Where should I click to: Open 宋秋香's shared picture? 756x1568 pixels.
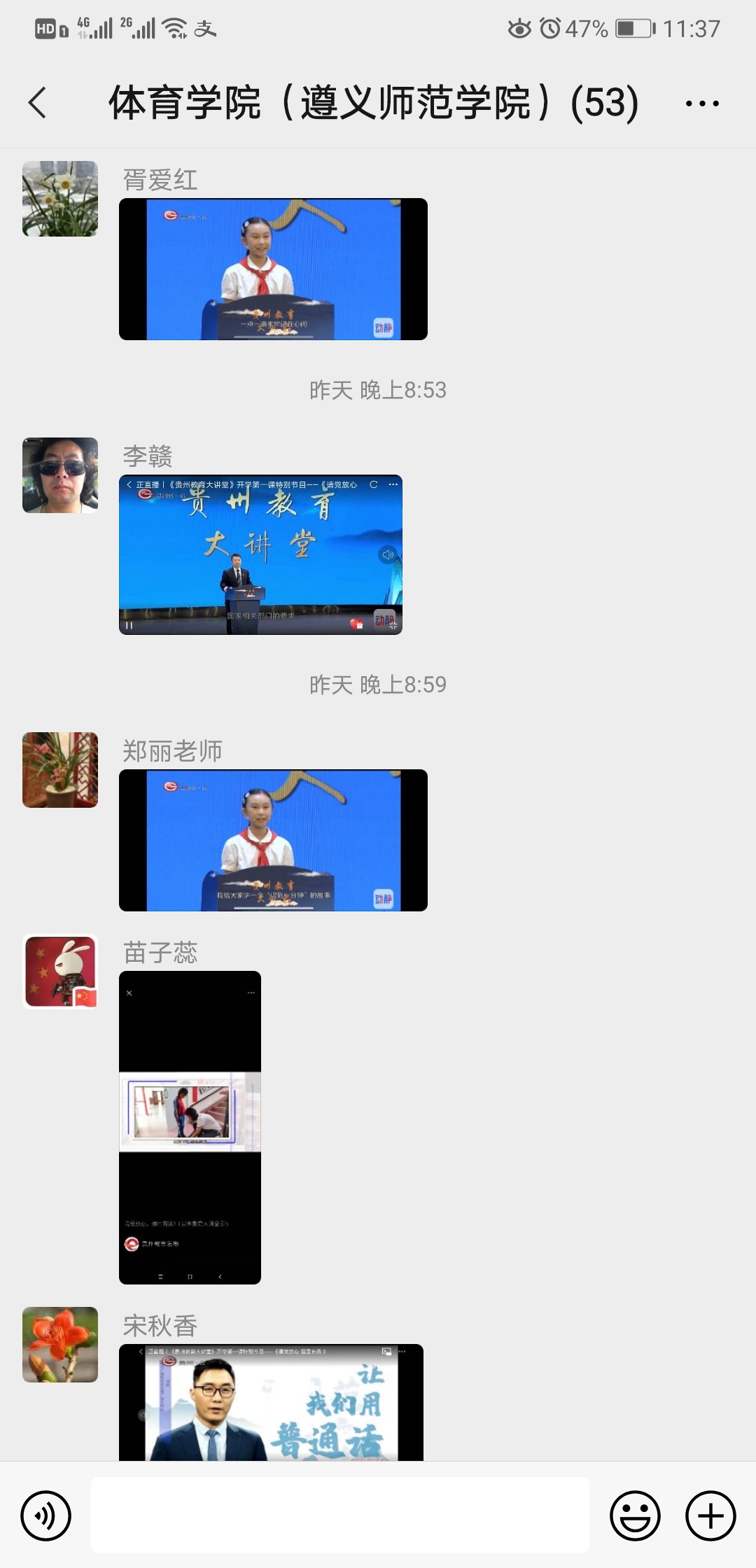click(x=271, y=1401)
